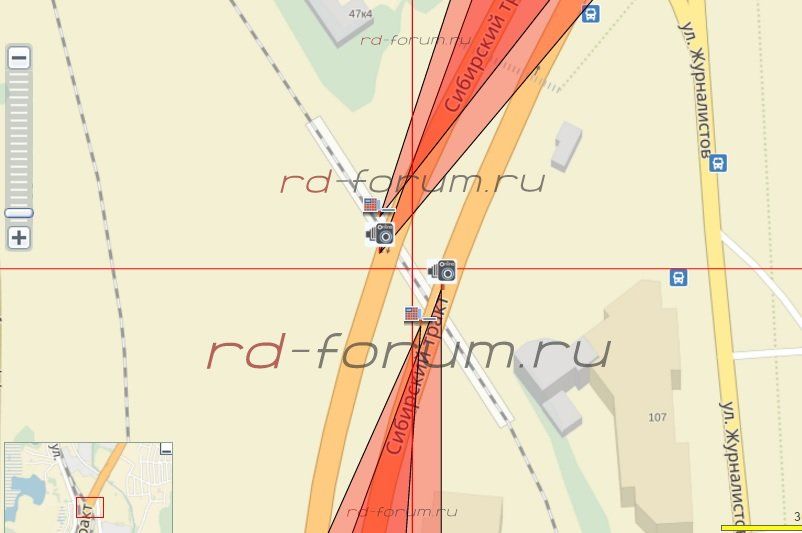
Task: Zoom out with the minus button
Action: (x=19, y=58)
